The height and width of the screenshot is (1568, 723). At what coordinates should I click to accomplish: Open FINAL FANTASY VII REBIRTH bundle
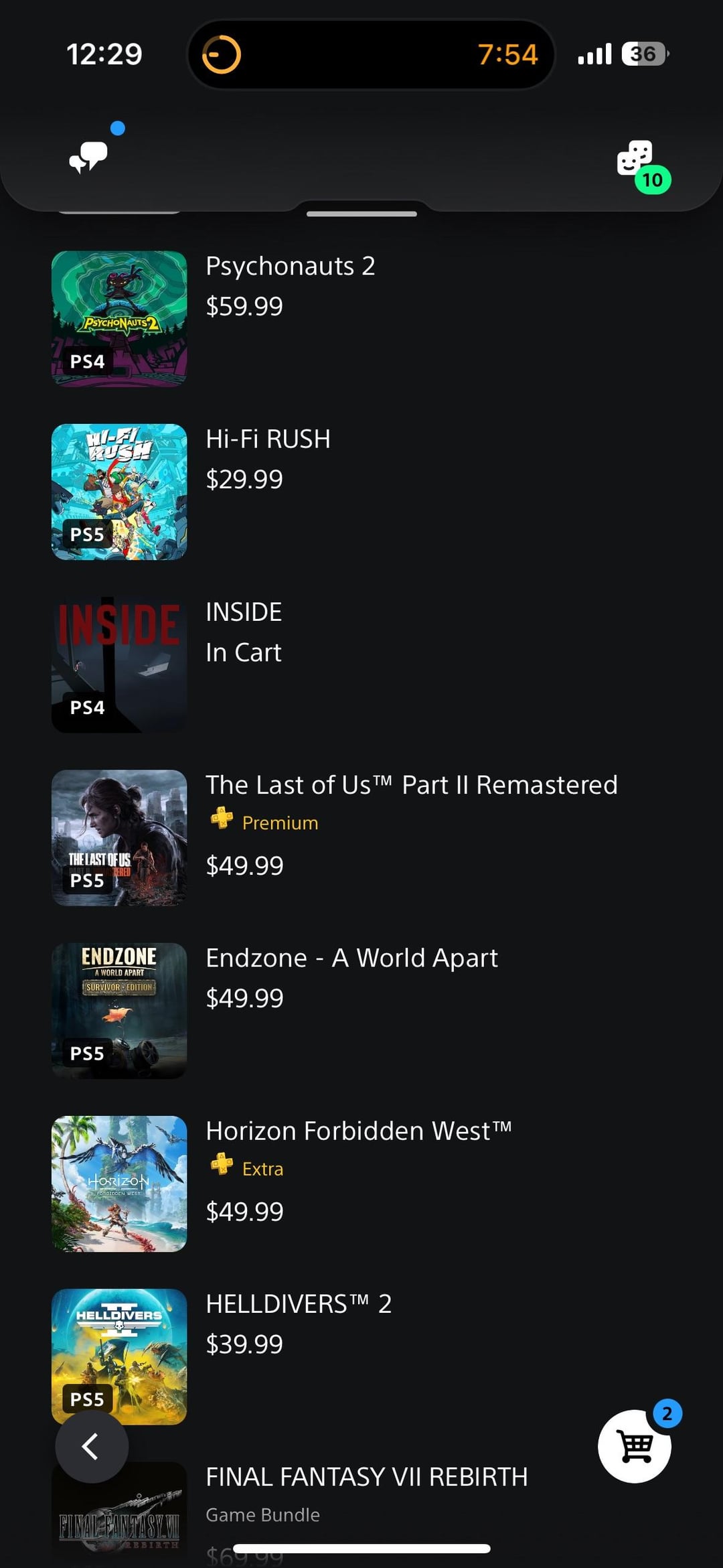click(366, 1477)
